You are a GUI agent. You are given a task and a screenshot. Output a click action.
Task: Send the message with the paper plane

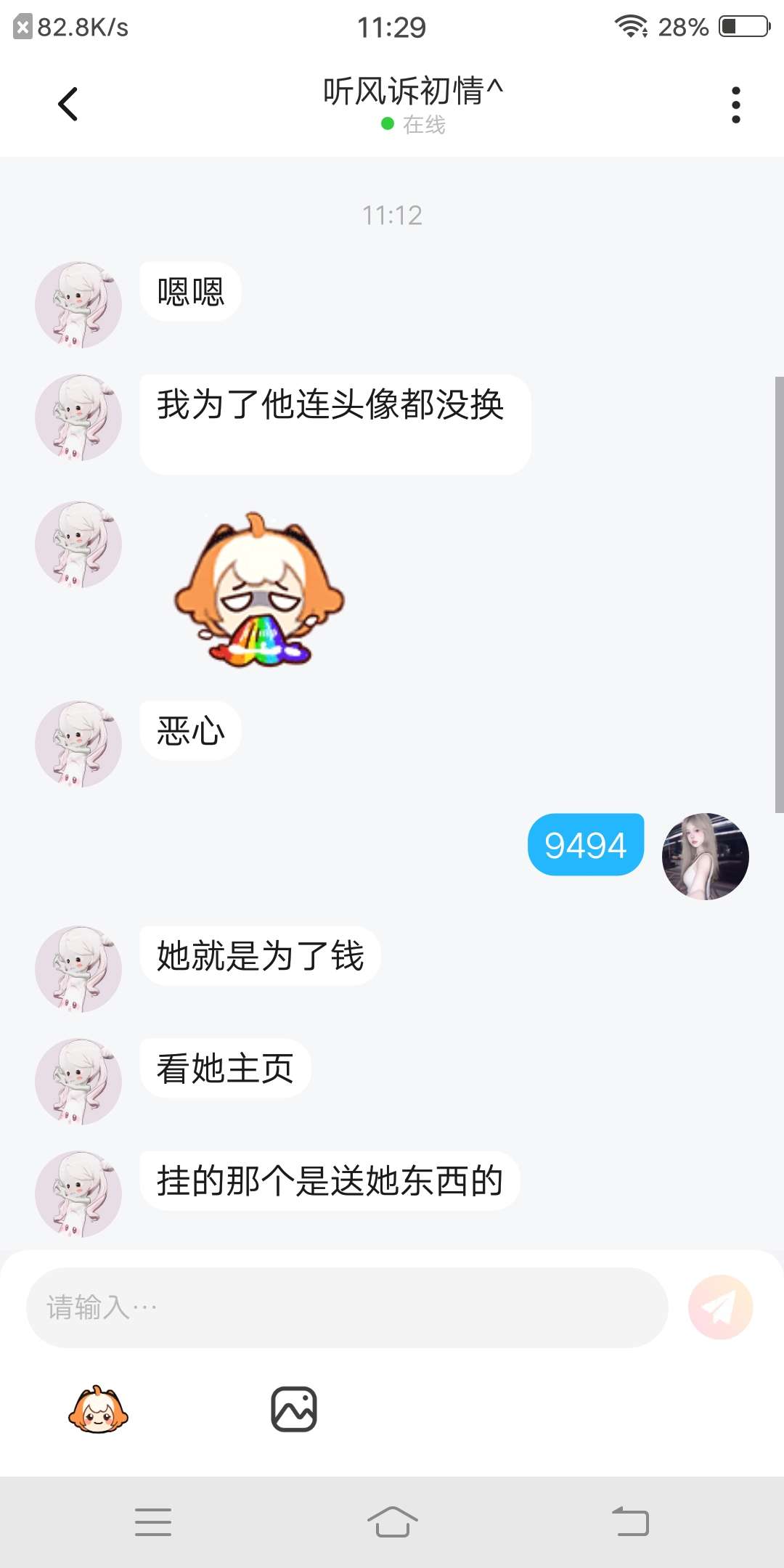[x=720, y=1307]
